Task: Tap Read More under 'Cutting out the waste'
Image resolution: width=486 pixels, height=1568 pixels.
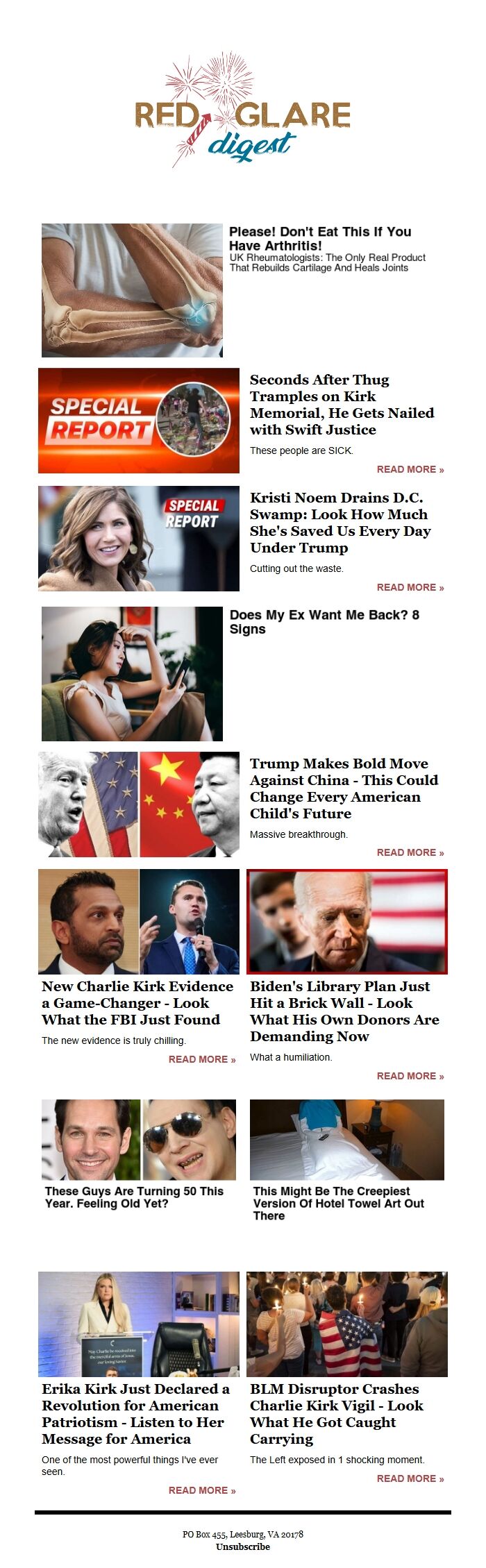Action: (x=410, y=587)
